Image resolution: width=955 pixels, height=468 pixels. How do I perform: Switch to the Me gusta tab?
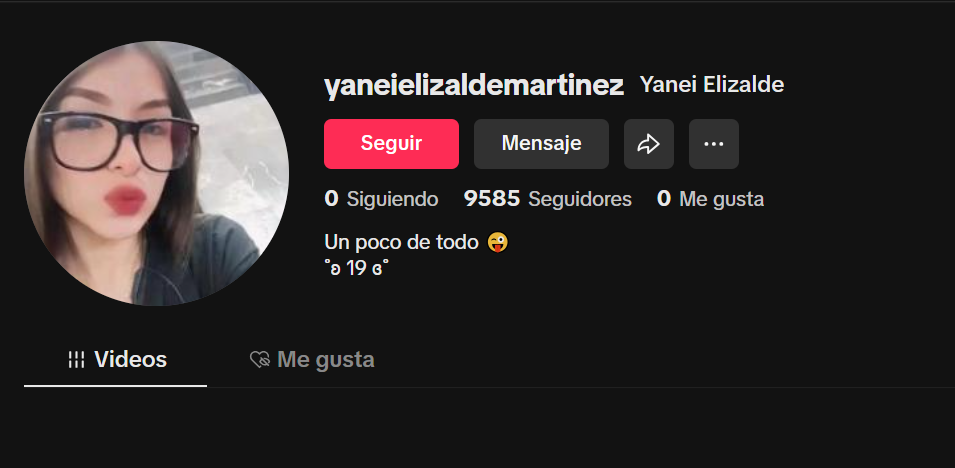point(312,360)
